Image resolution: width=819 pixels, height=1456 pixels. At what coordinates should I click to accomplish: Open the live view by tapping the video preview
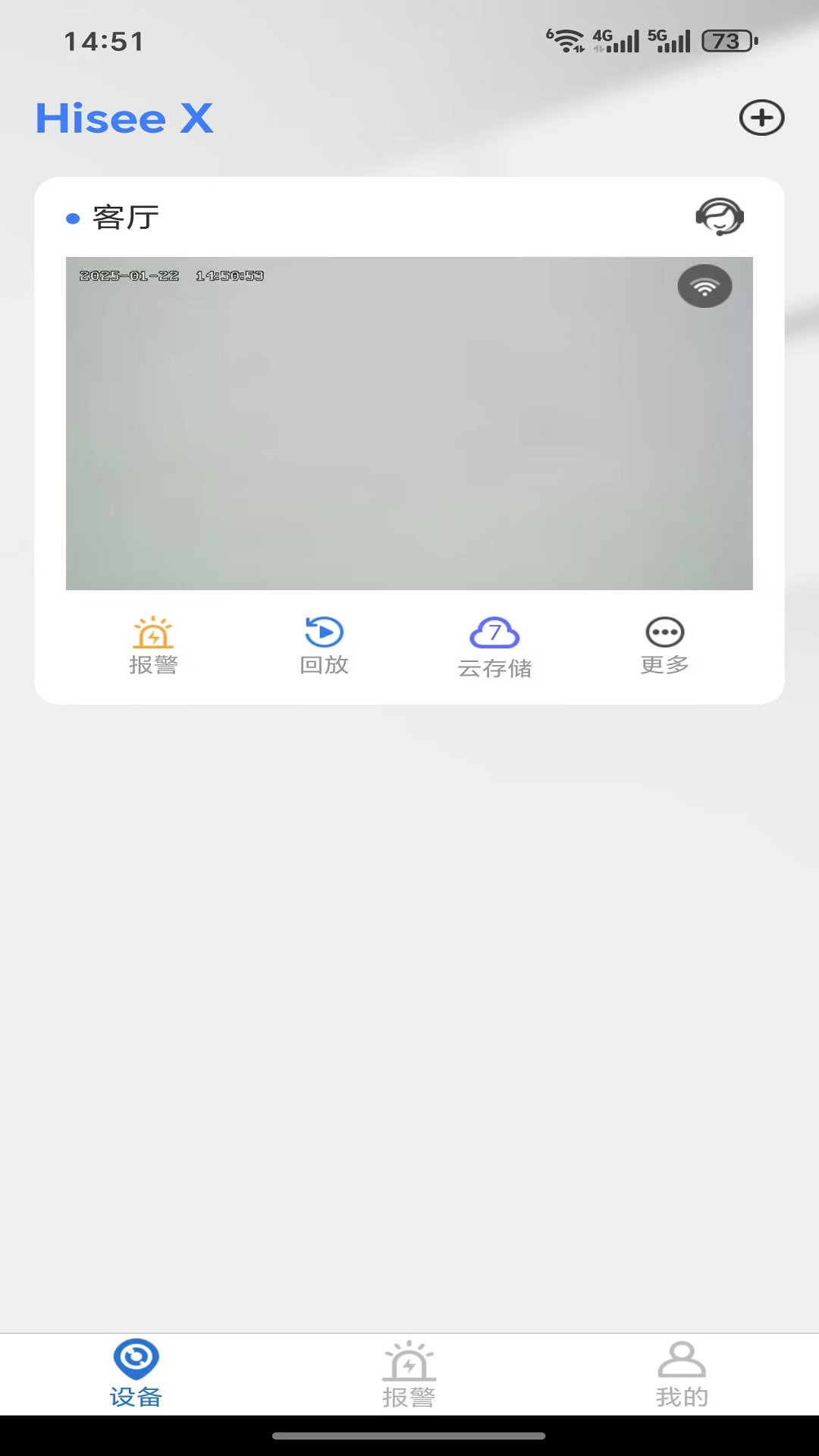tap(409, 422)
